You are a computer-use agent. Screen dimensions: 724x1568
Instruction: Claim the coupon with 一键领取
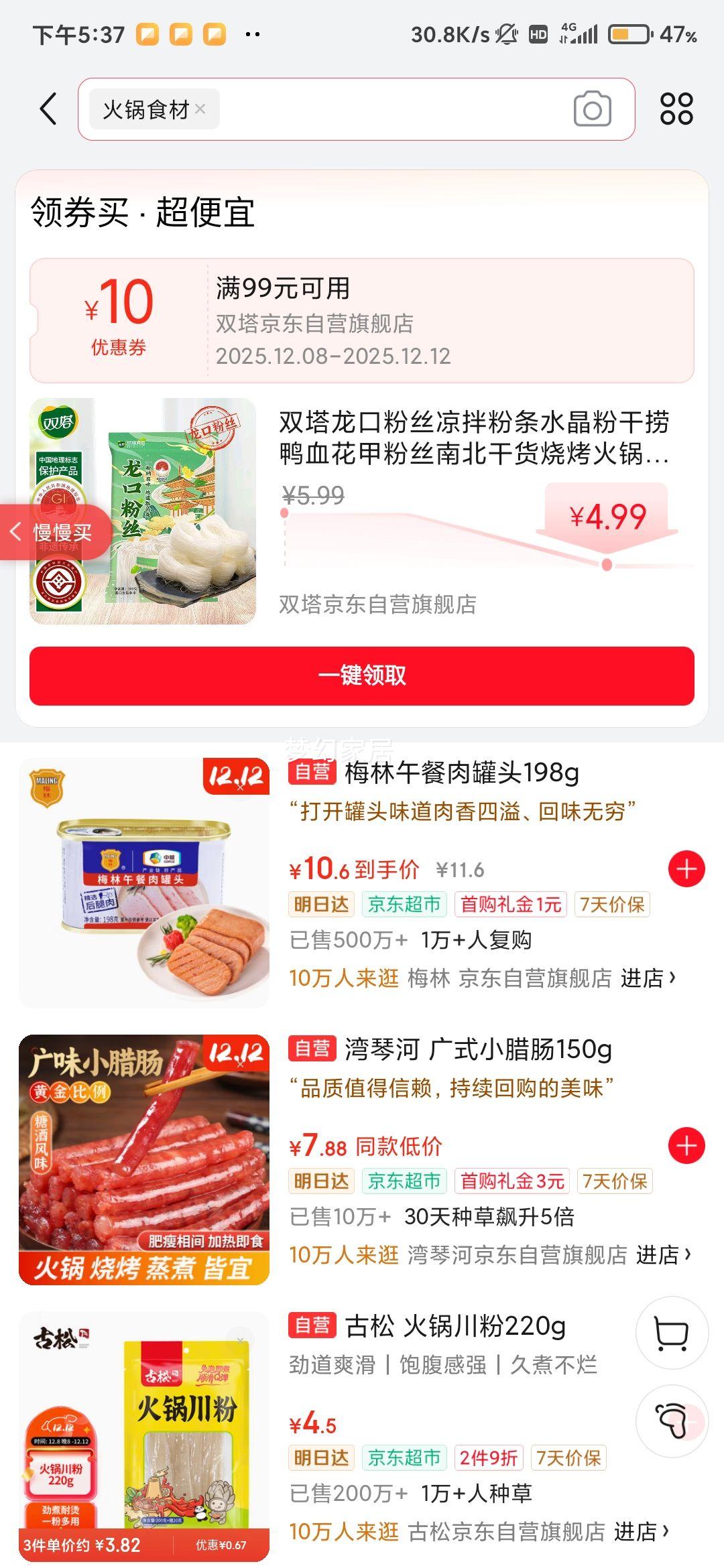[361, 675]
